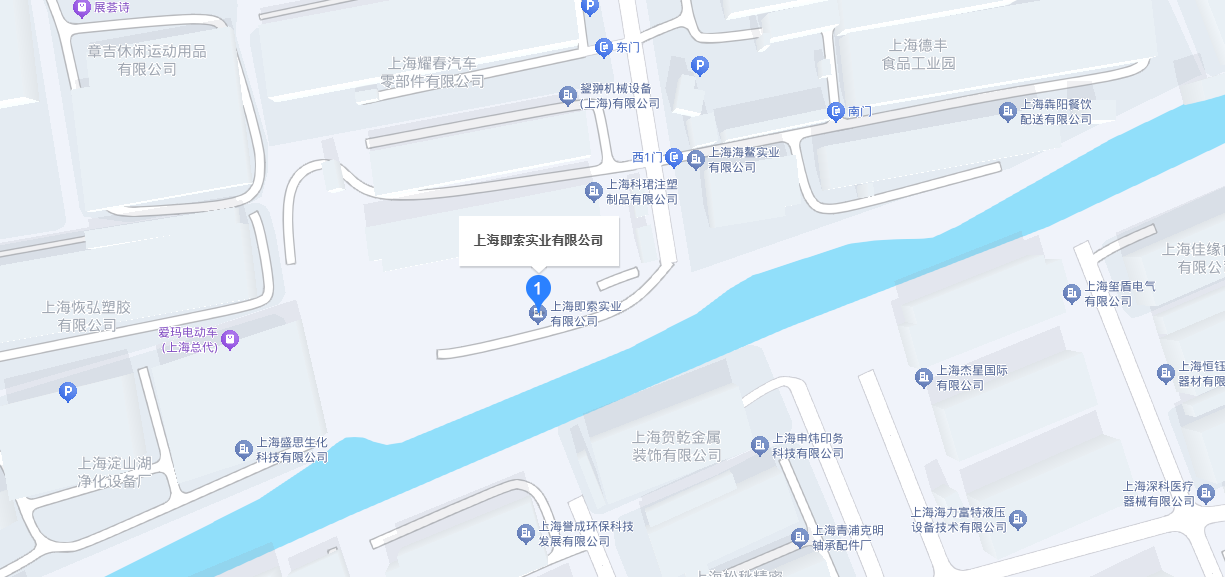The image size is (1225, 577).
Task: Tap the 上海杰星国际有限公司 marker
Action: pyautogui.click(x=924, y=377)
